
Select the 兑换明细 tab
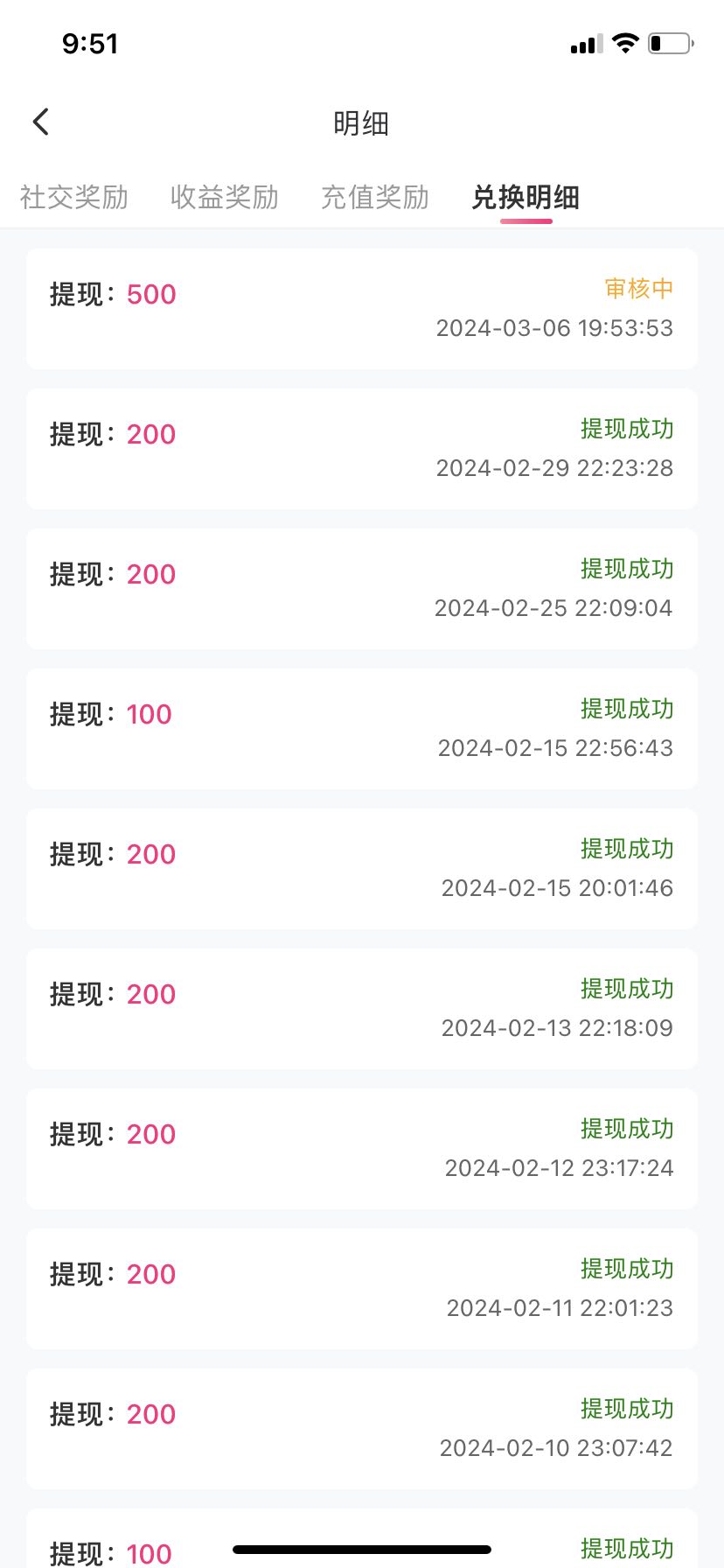[526, 198]
